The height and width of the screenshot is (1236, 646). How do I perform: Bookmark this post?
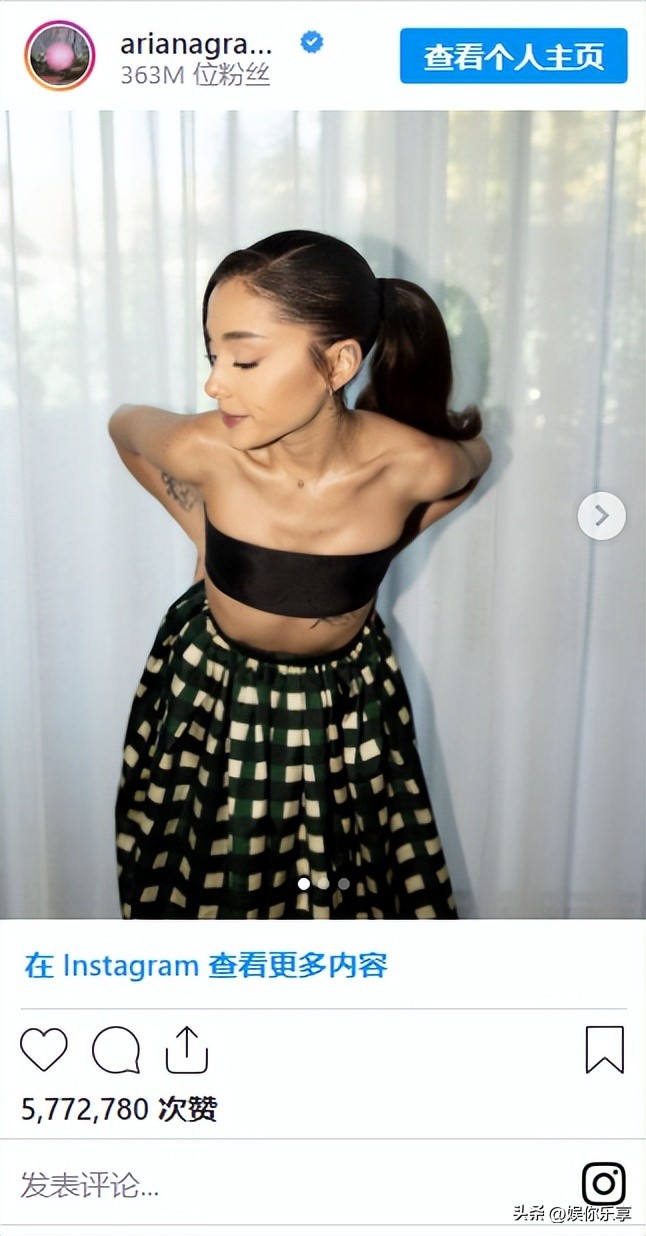604,1050
